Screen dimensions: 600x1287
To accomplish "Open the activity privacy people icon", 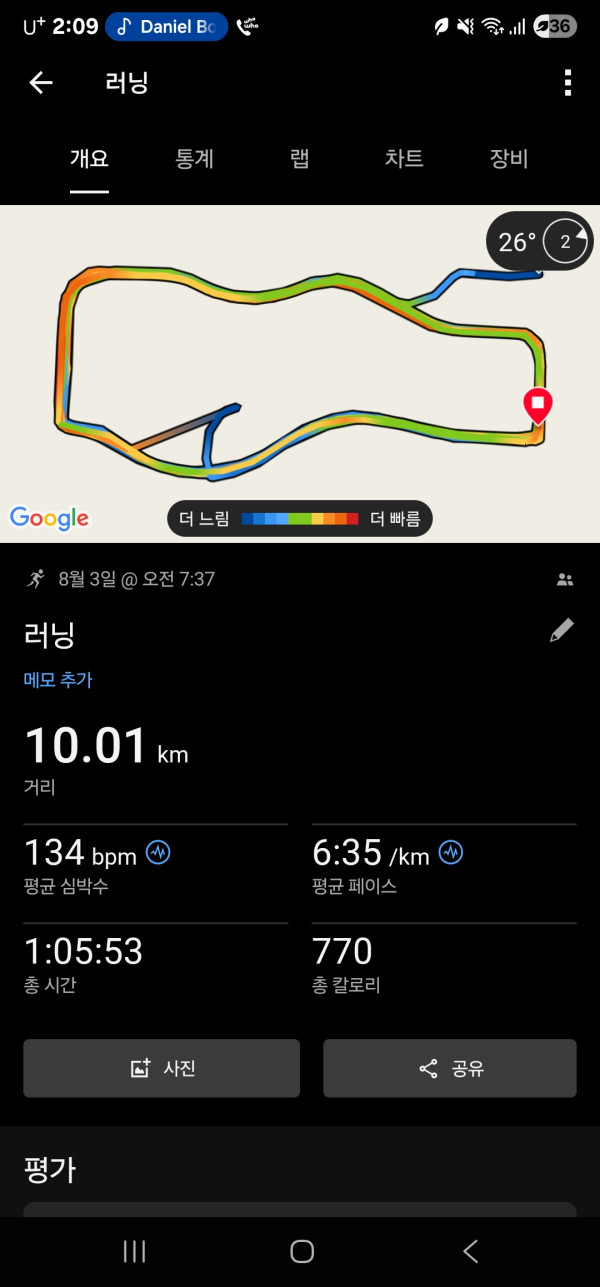I will coord(565,579).
